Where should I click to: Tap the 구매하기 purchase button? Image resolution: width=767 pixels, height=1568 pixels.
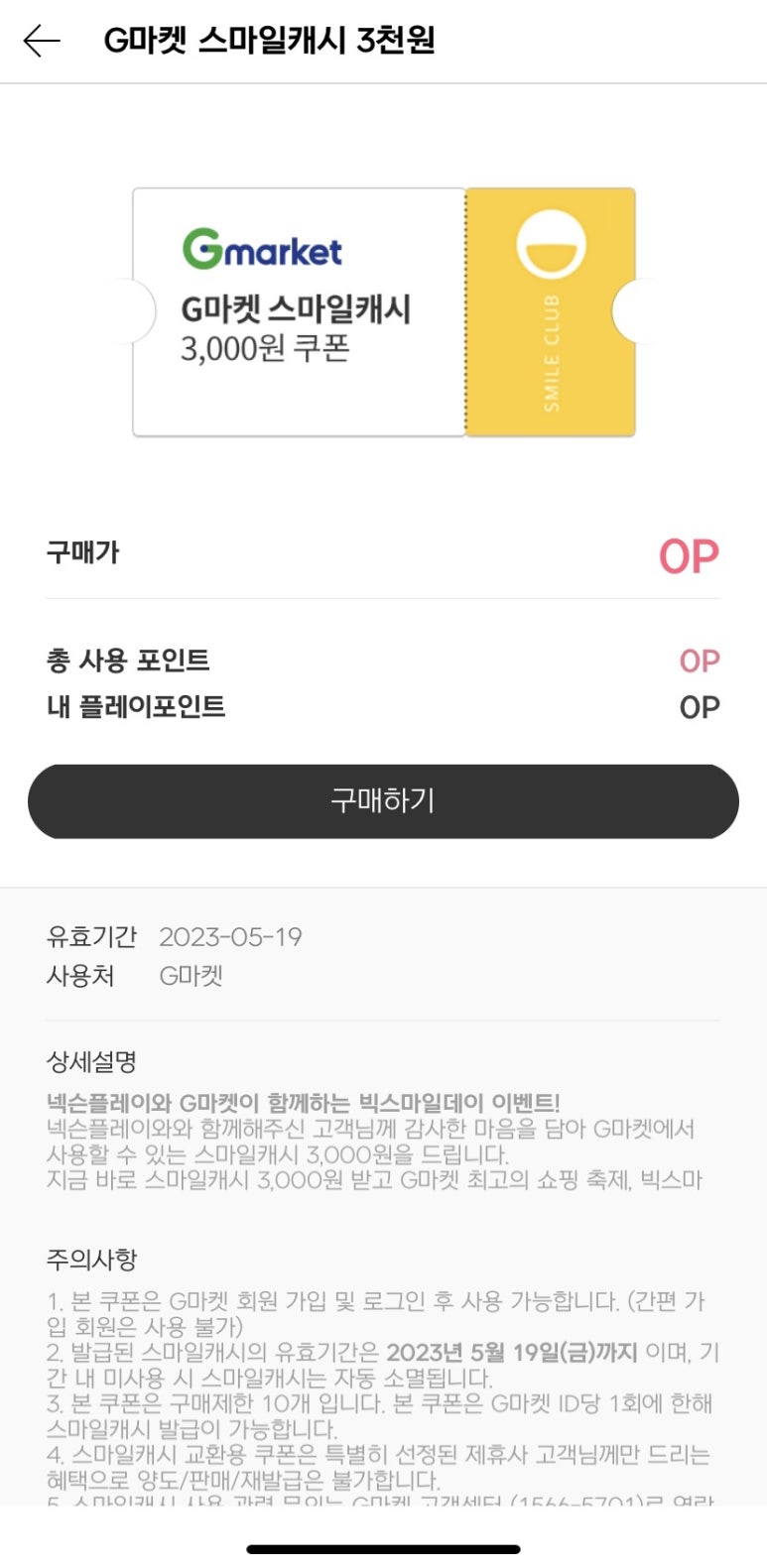[383, 800]
